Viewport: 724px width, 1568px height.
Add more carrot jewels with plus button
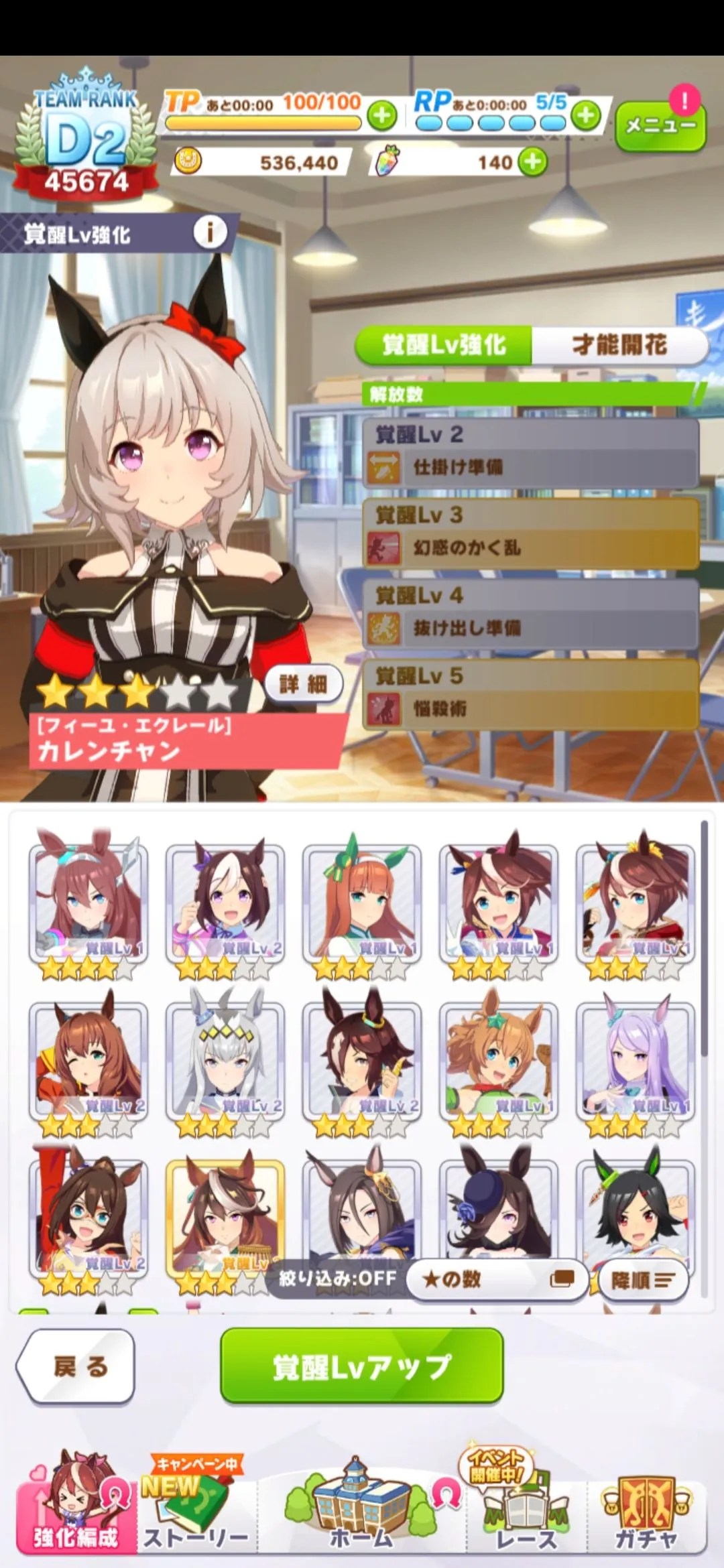(x=533, y=162)
